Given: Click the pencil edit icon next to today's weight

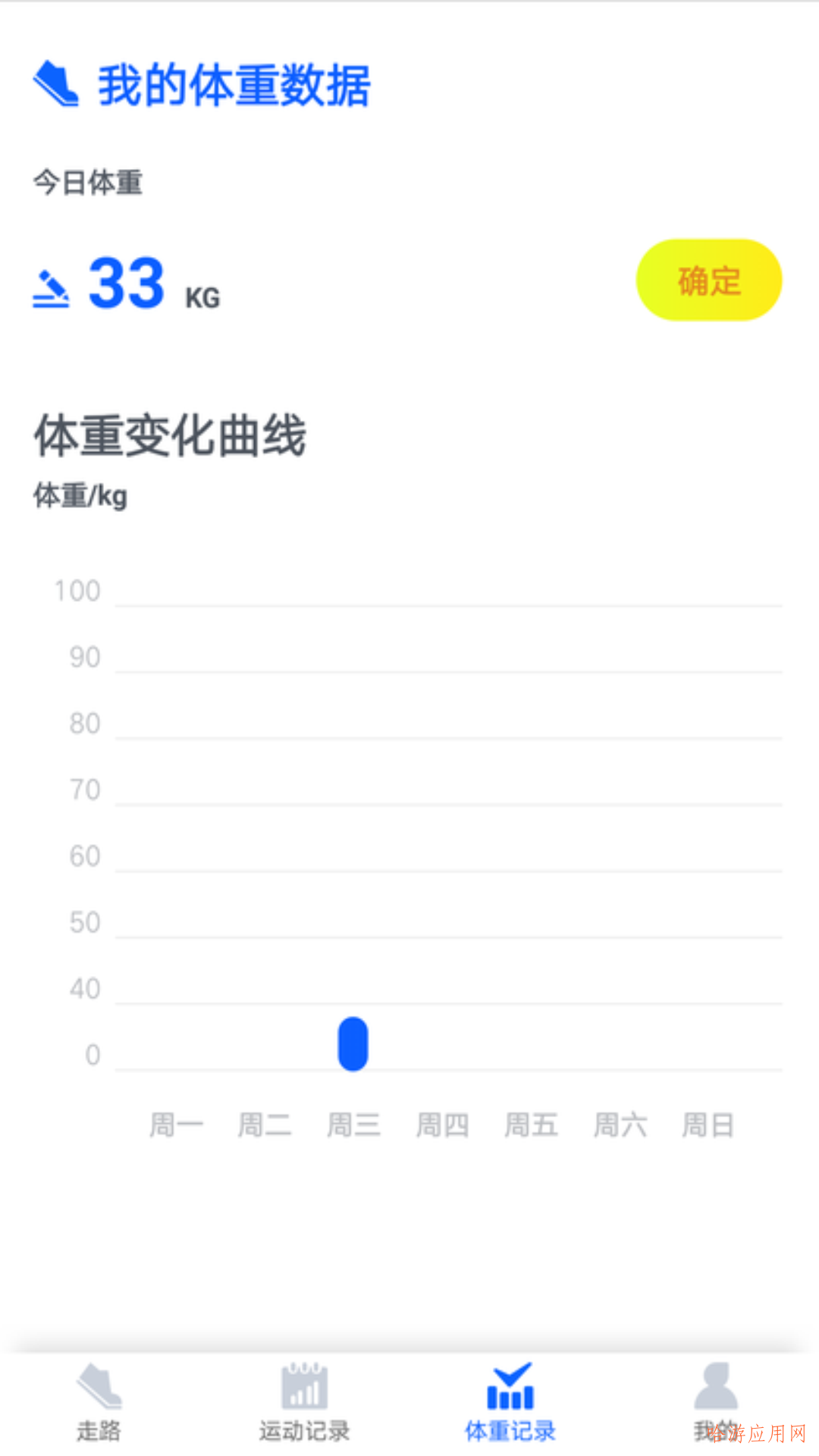Looking at the screenshot, I should [52, 288].
